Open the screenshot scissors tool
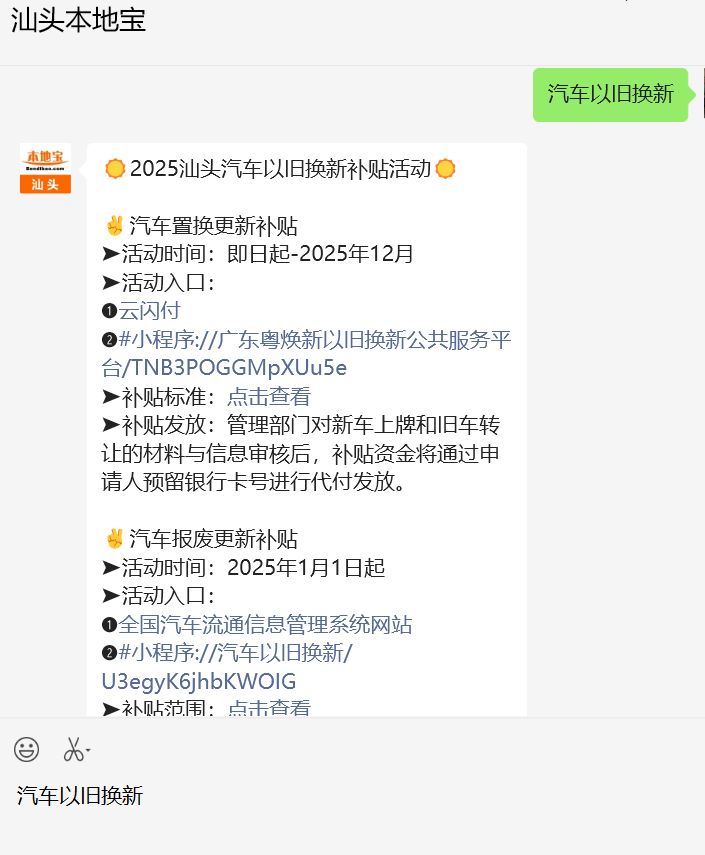The height and width of the screenshot is (855, 705). point(75,748)
